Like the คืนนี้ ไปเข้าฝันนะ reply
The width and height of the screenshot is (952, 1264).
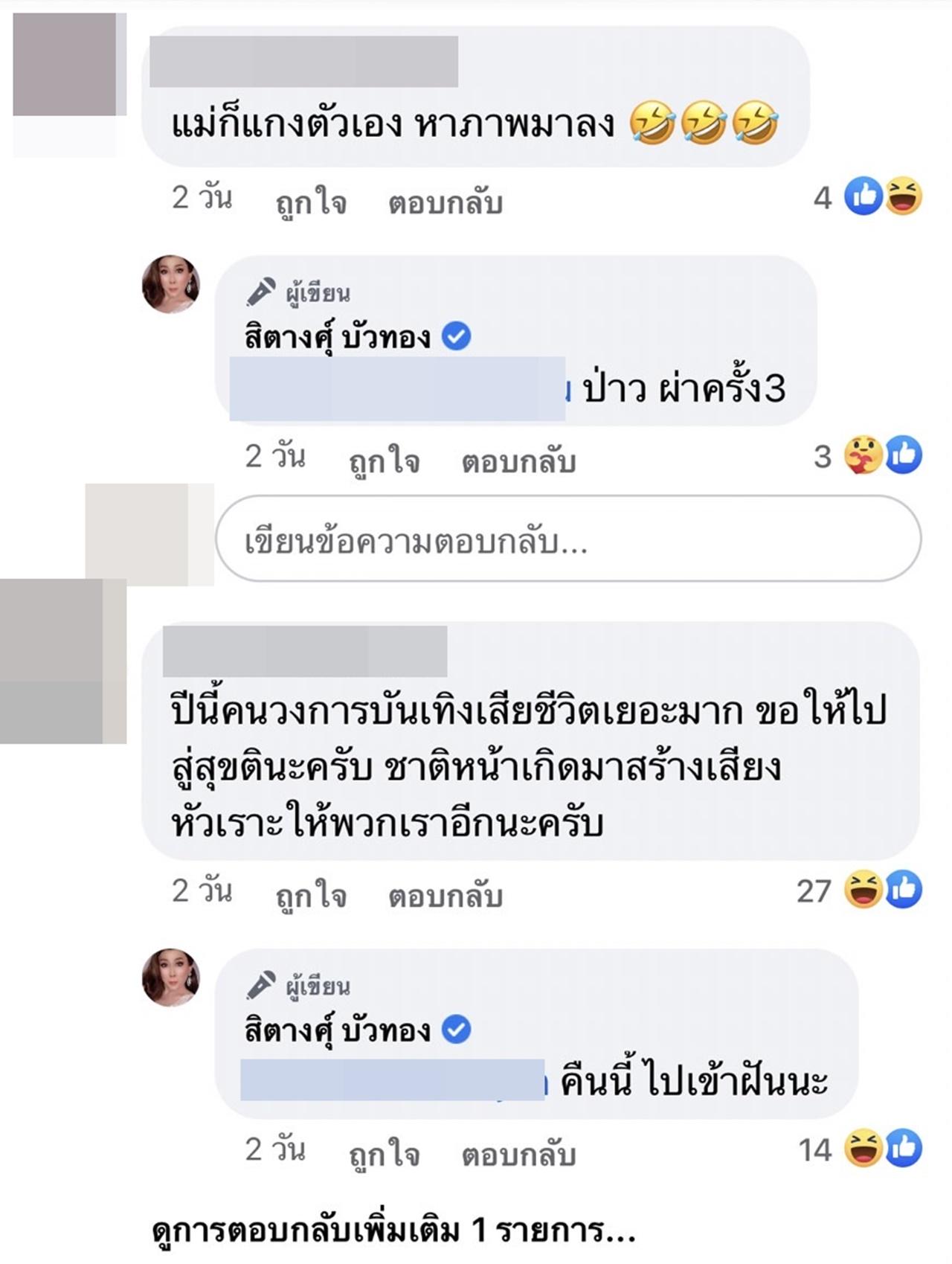coord(385,1154)
